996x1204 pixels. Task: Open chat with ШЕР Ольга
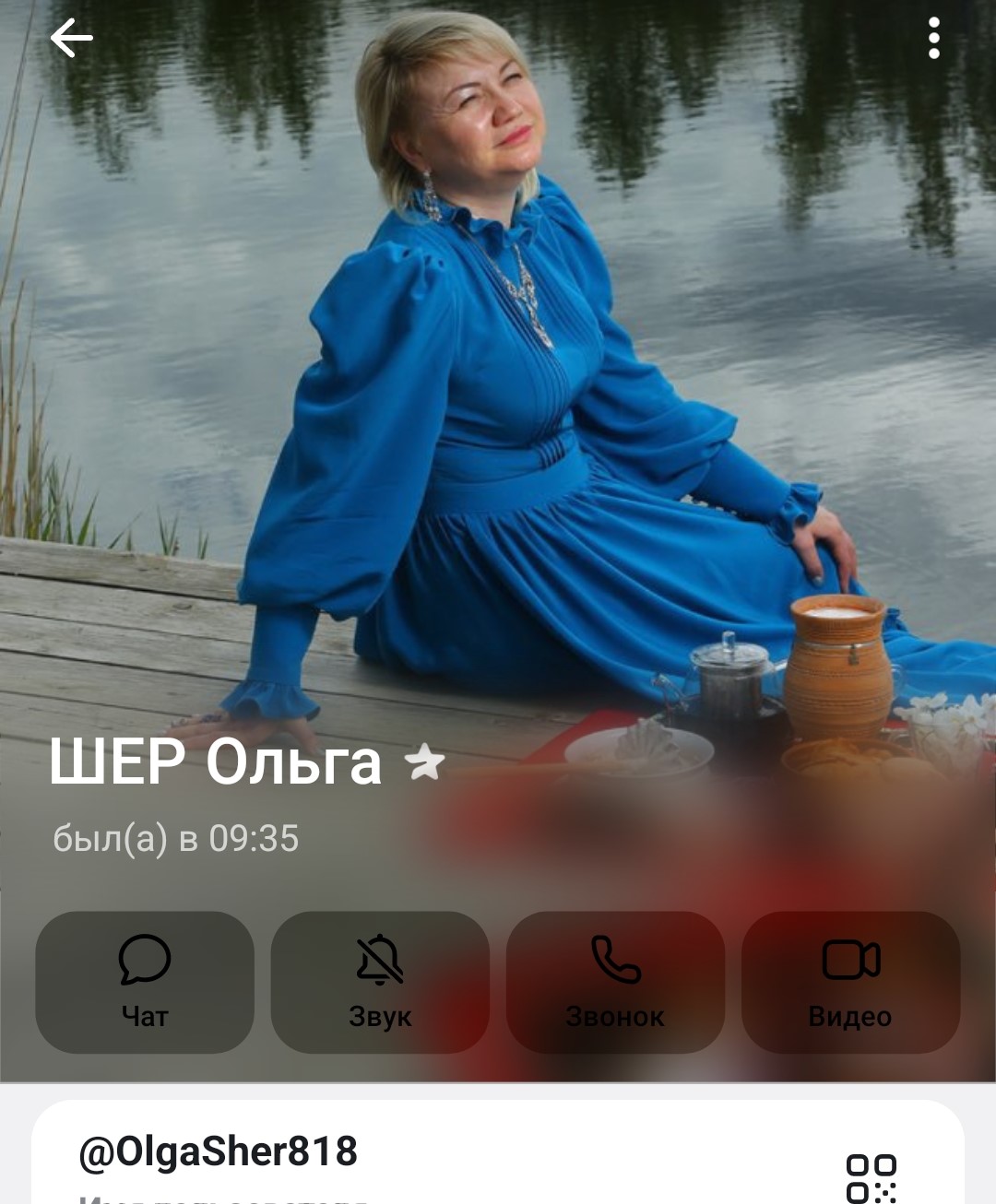(x=145, y=982)
